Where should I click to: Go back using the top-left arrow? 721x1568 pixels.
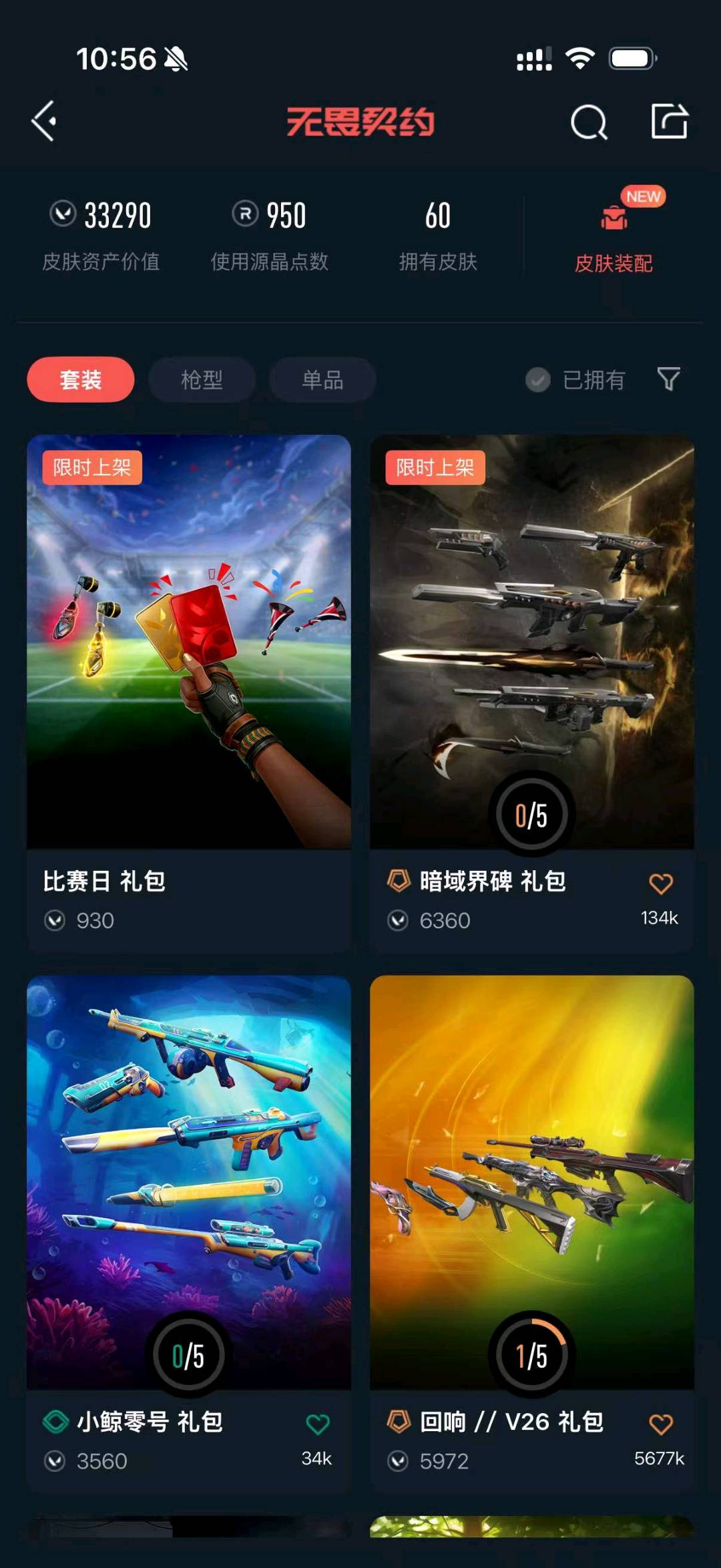tap(44, 122)
